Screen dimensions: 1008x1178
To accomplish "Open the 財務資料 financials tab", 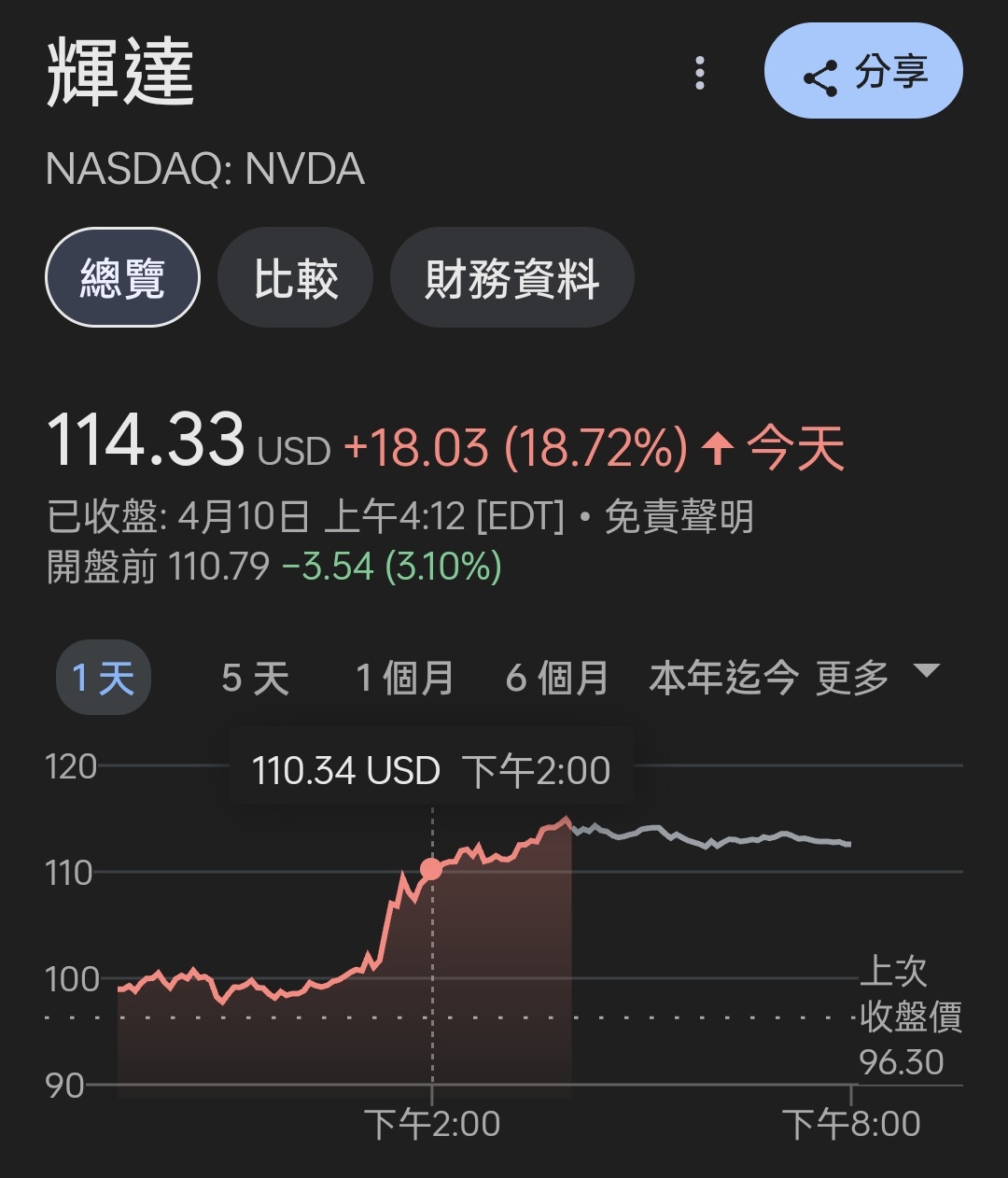I will pyautogui.click(x=511, y=278).
